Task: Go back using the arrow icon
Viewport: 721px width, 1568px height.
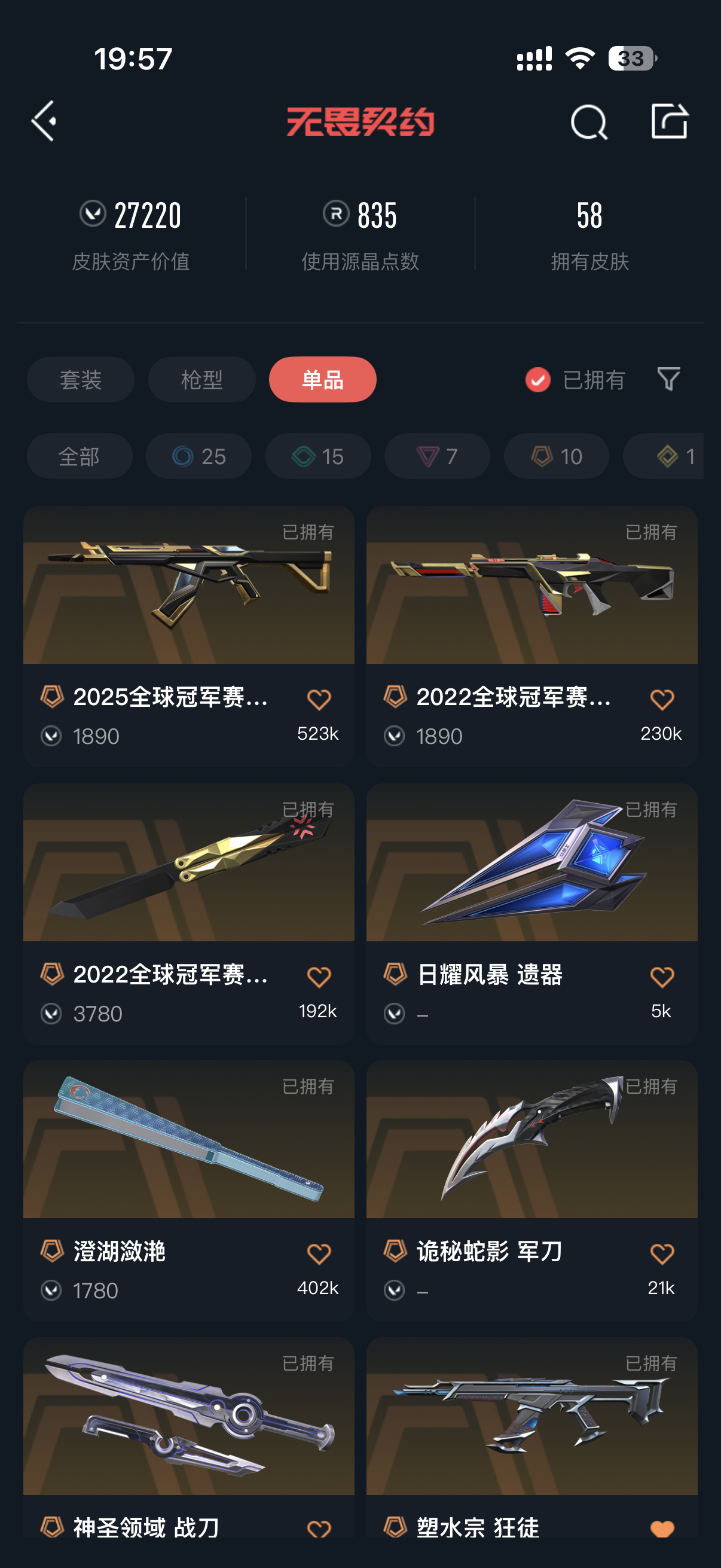Action: pyautogui.click(x=44, y=121)
